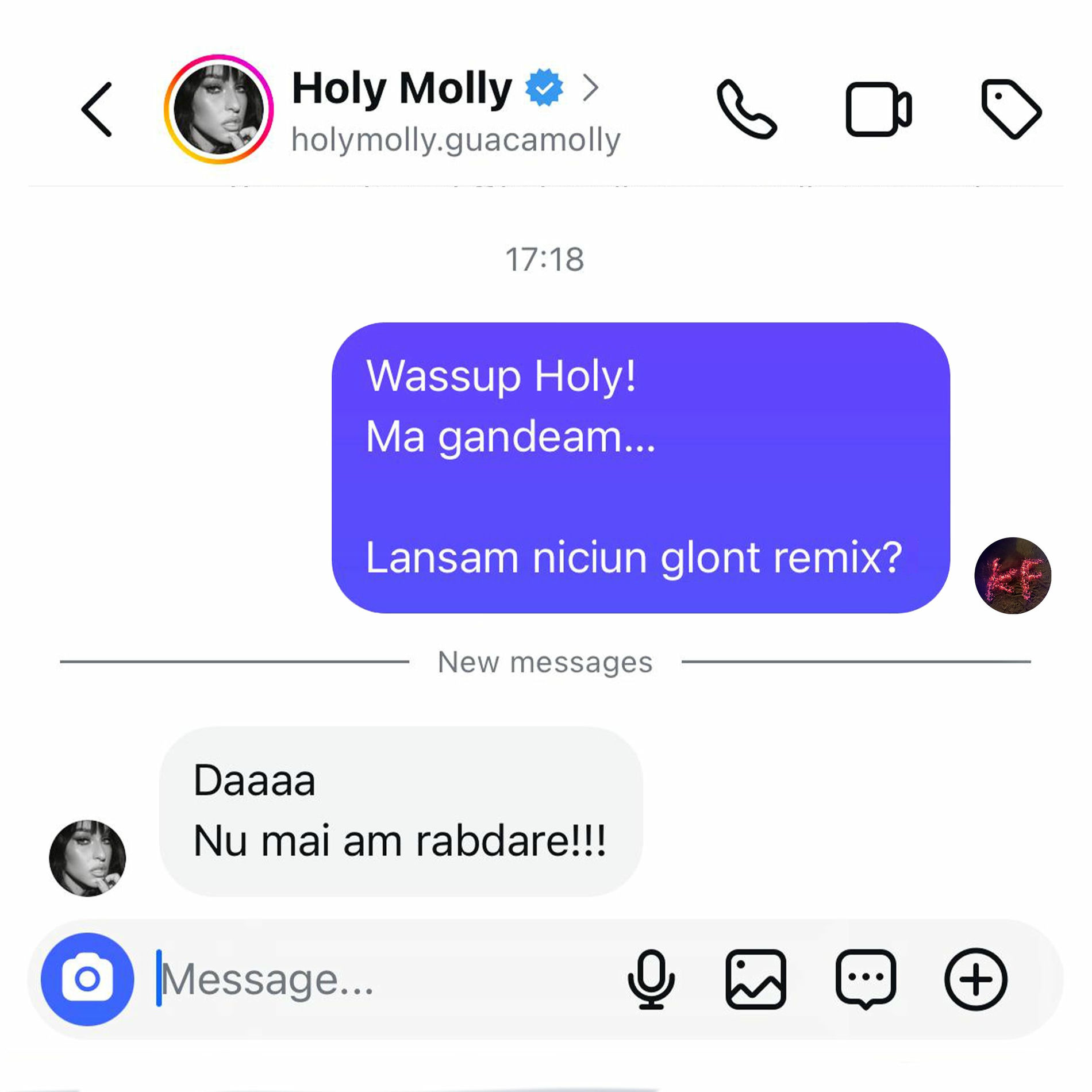The width and height of the screenshot is (1092, 1092).
Task: Go back to the inbox
Action: click(97, 109)
